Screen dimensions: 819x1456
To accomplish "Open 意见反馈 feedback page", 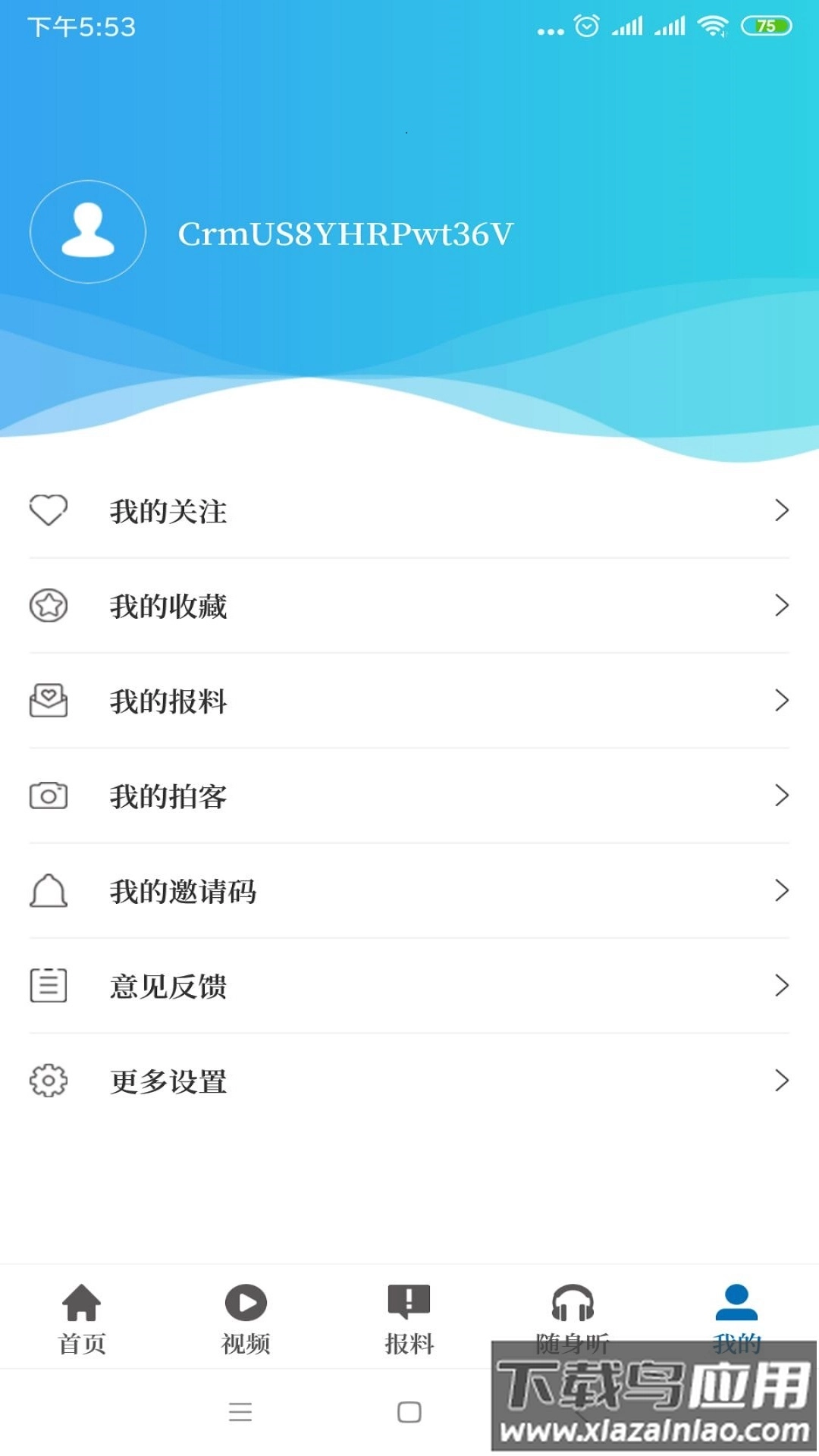I will 409,986.
